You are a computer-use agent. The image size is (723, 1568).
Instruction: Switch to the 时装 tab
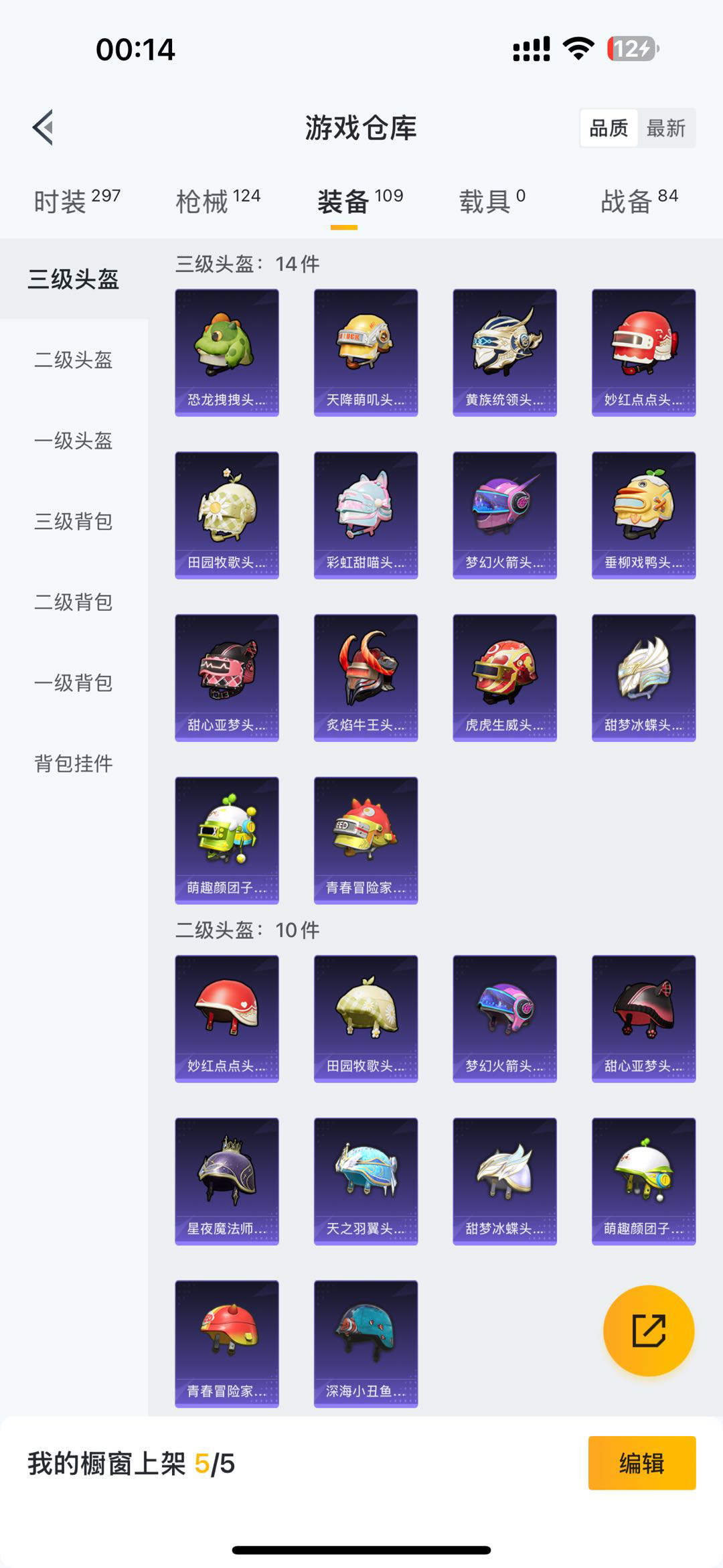[76, 201]
